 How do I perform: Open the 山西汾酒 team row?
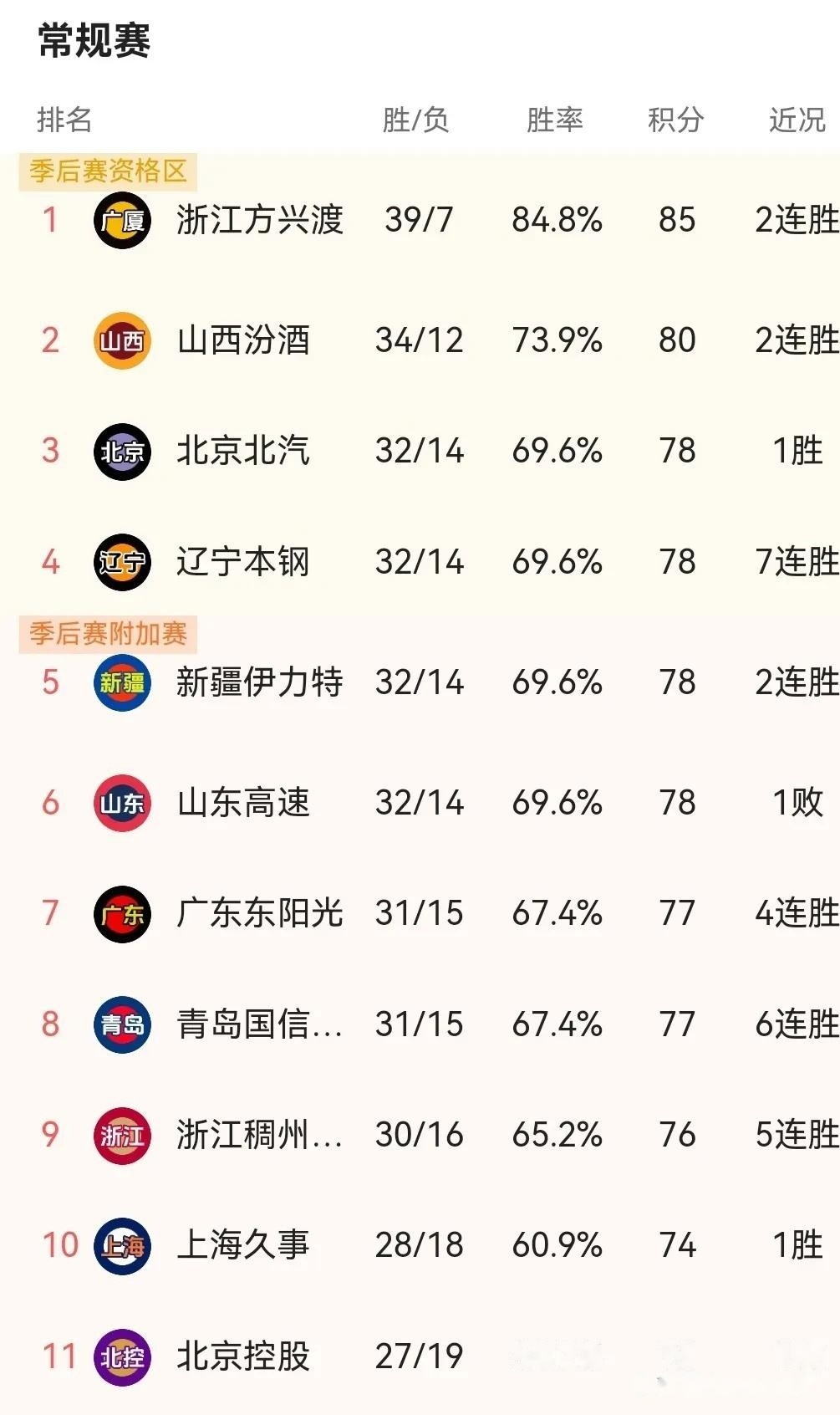point(243,340)
